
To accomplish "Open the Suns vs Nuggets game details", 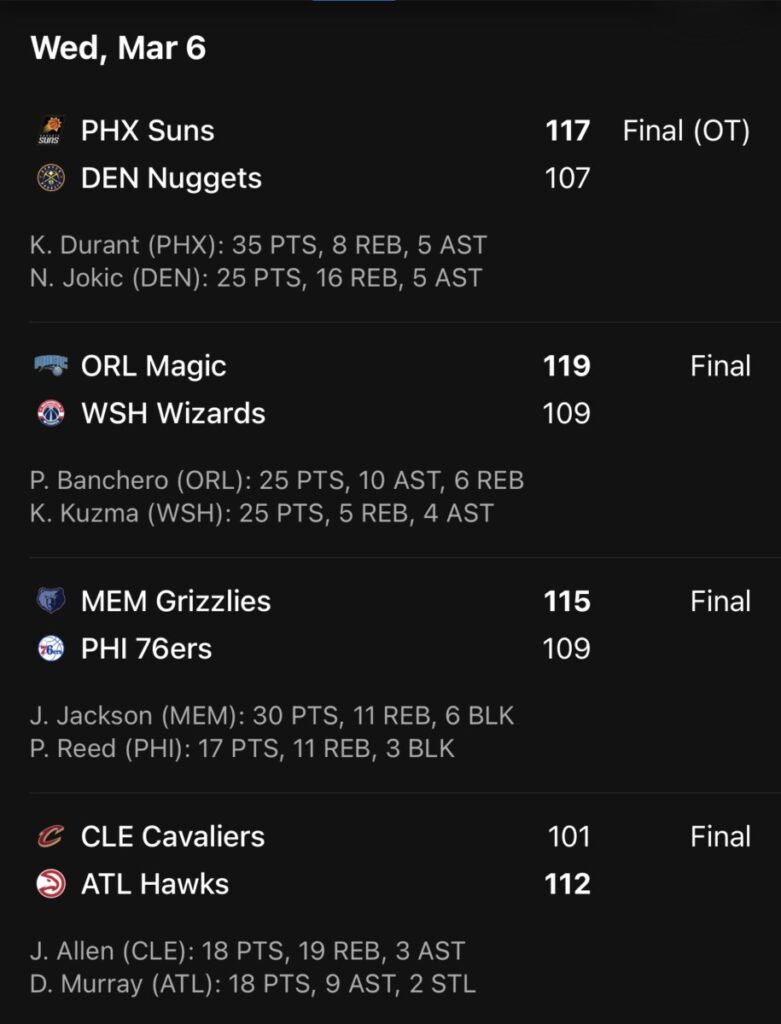I will [390, 155].
